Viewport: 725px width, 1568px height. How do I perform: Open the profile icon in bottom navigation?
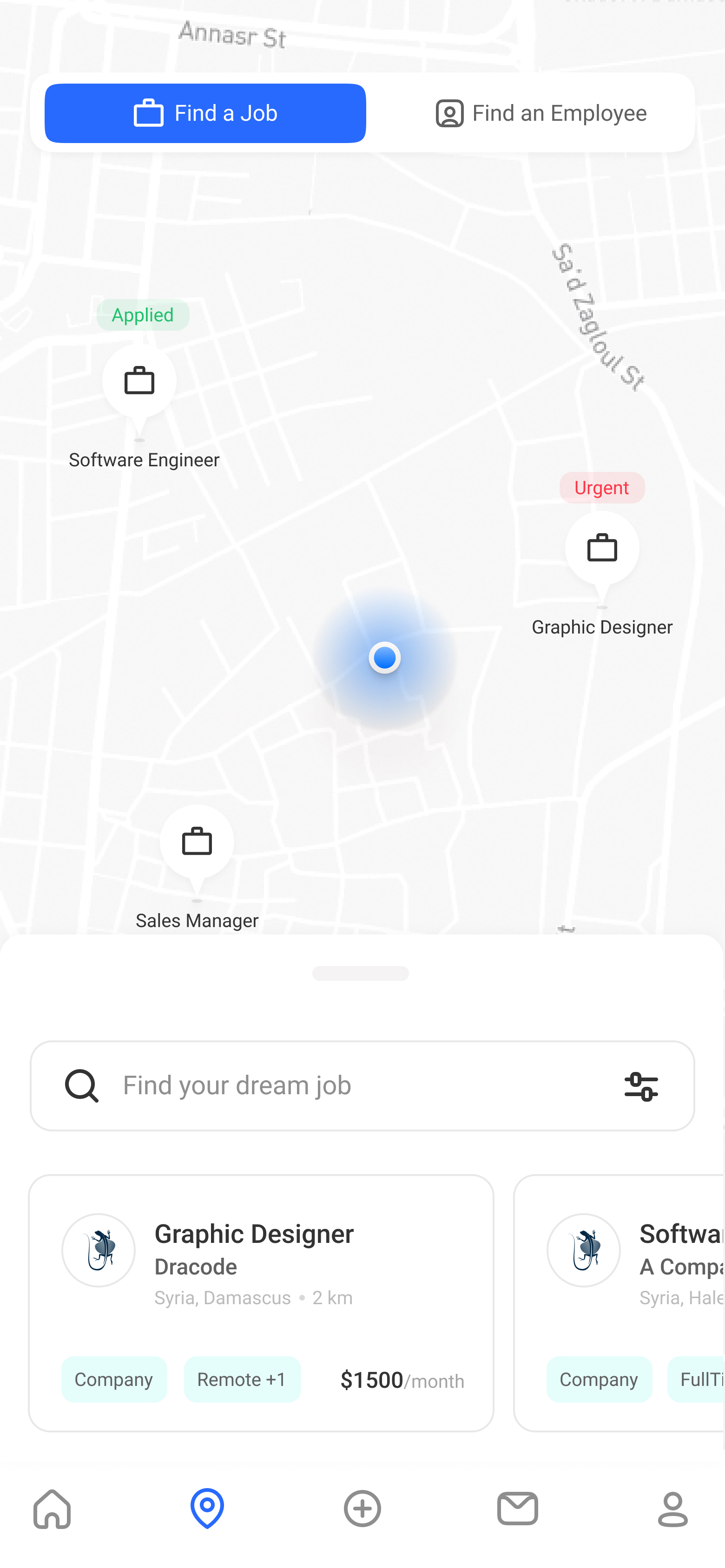(672, 1508)
